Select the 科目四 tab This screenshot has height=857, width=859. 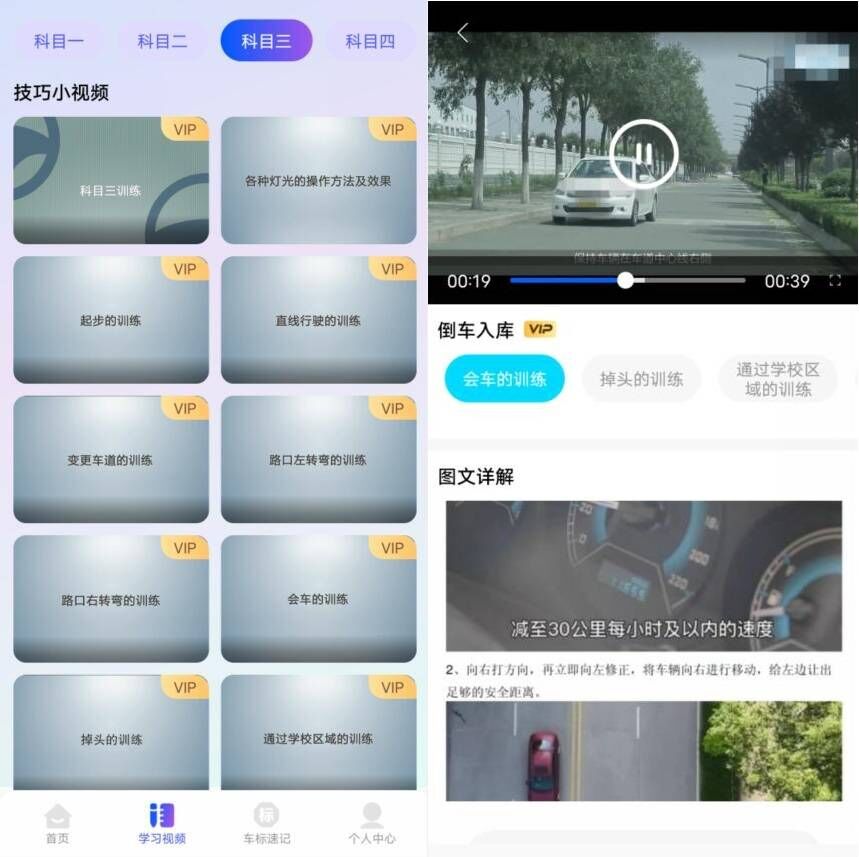370,41
